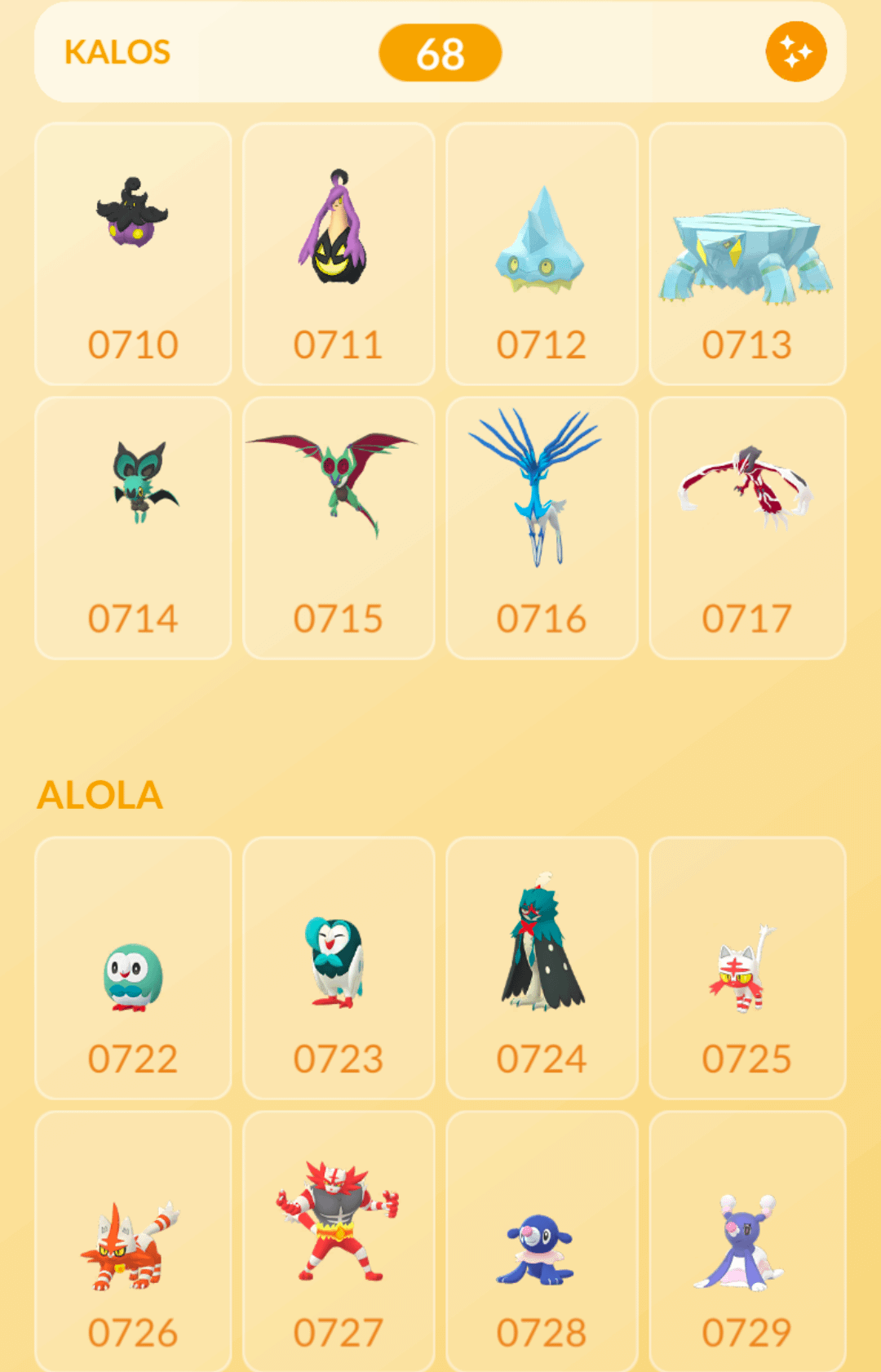Open Pokédex entry 0711
This screenshot has width=881, height=1372.
(x=339, y=254)
